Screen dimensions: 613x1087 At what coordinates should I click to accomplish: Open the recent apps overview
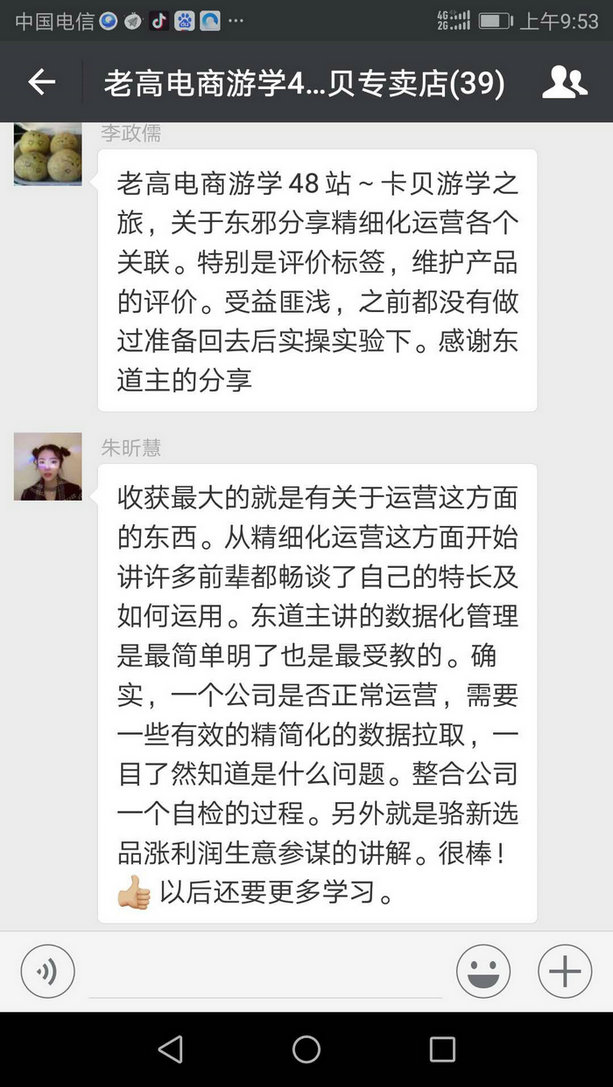point(442,1049)
